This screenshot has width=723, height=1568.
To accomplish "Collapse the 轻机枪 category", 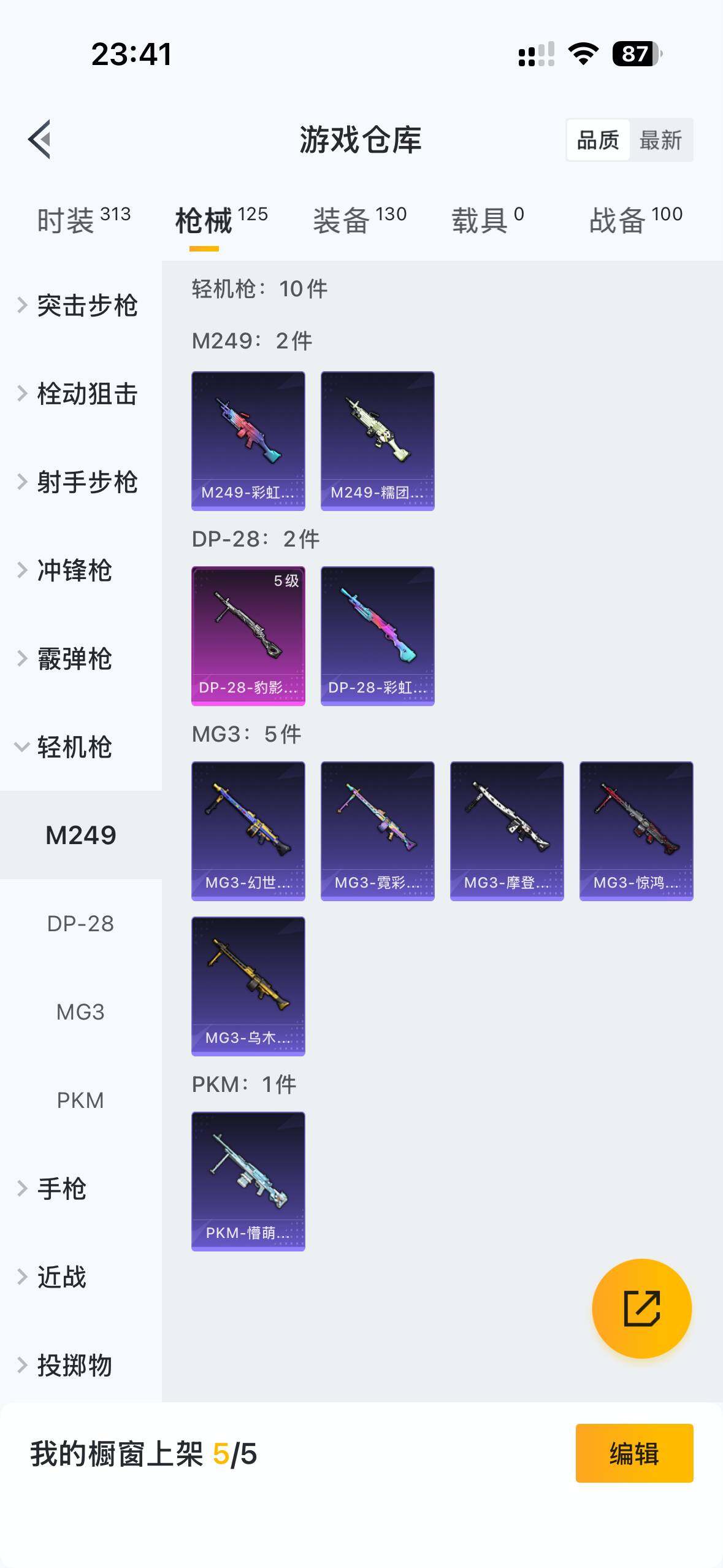I will 74,747.
